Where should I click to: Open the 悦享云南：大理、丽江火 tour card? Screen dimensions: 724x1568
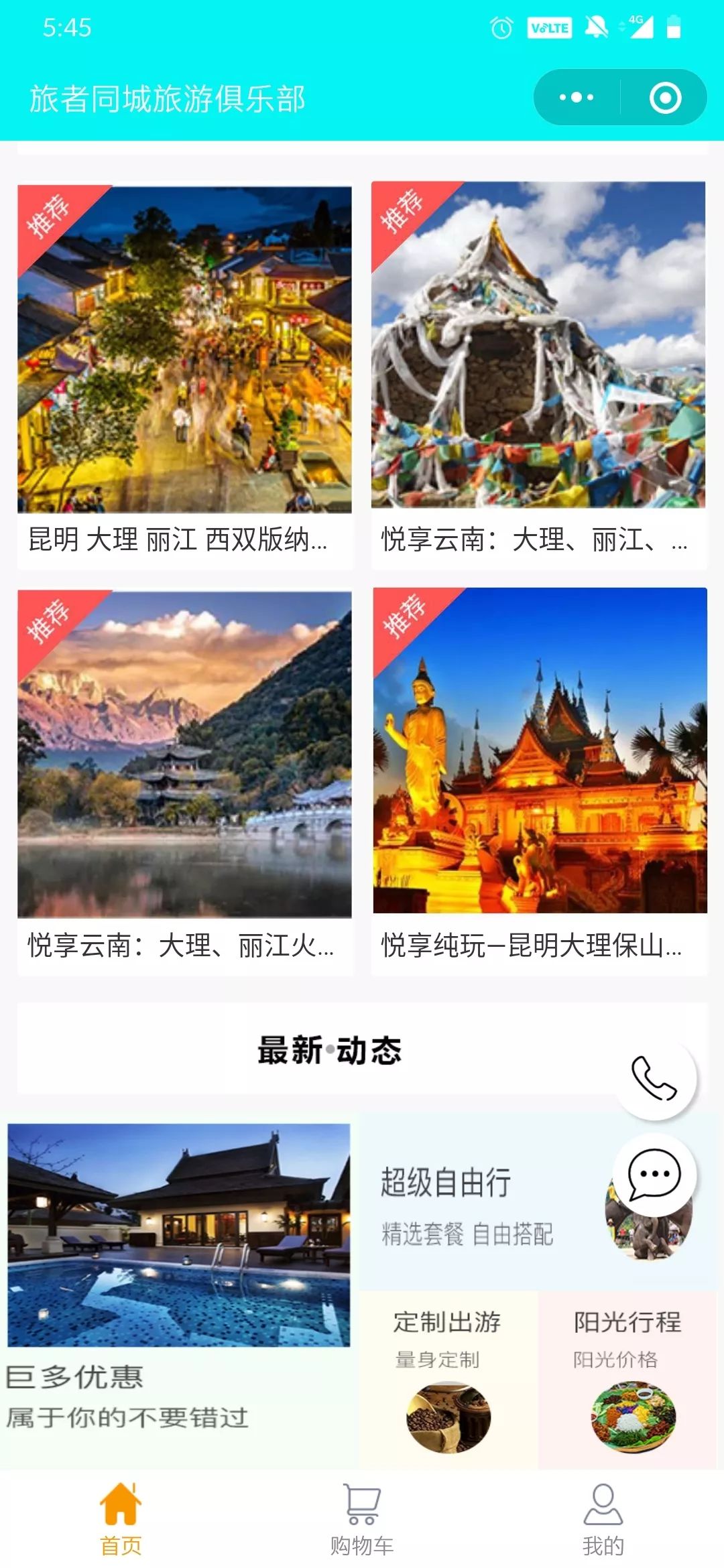click(184, 781)
